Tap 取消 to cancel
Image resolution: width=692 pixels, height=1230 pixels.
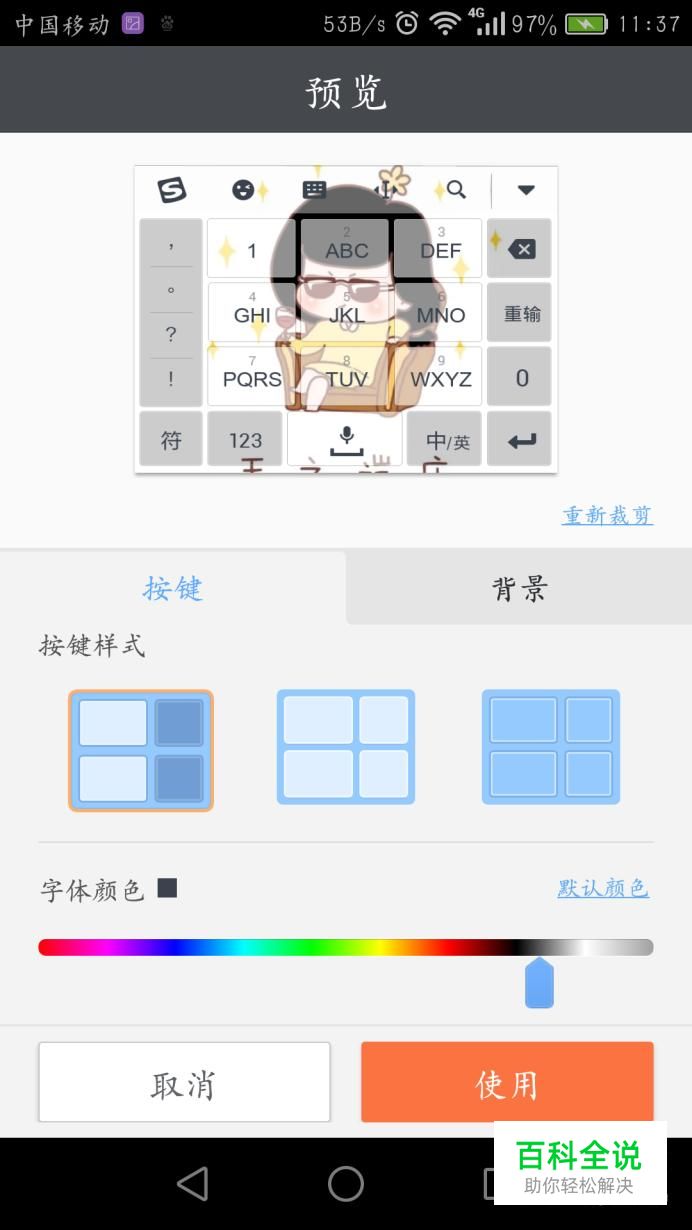[x=184, y=1082]
